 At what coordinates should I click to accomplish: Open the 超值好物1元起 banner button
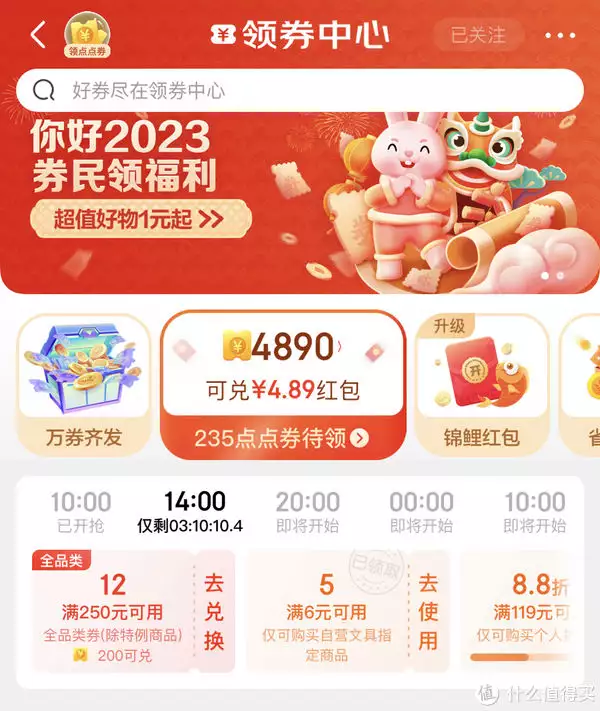point(139,218)
